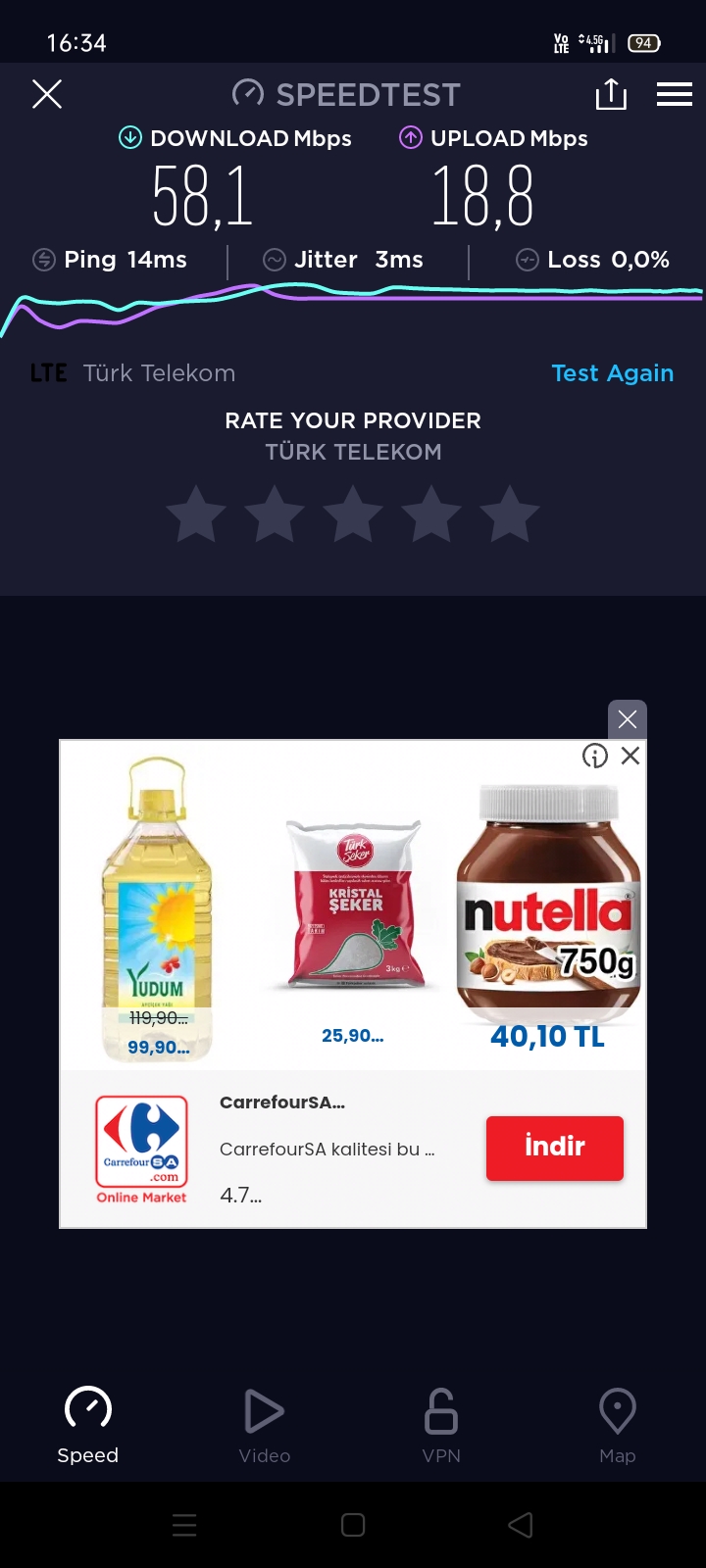706x1568 pixels.
Task: Tap the İndir button in CarrefourSA ad
Action: [x=555, y=1148]
